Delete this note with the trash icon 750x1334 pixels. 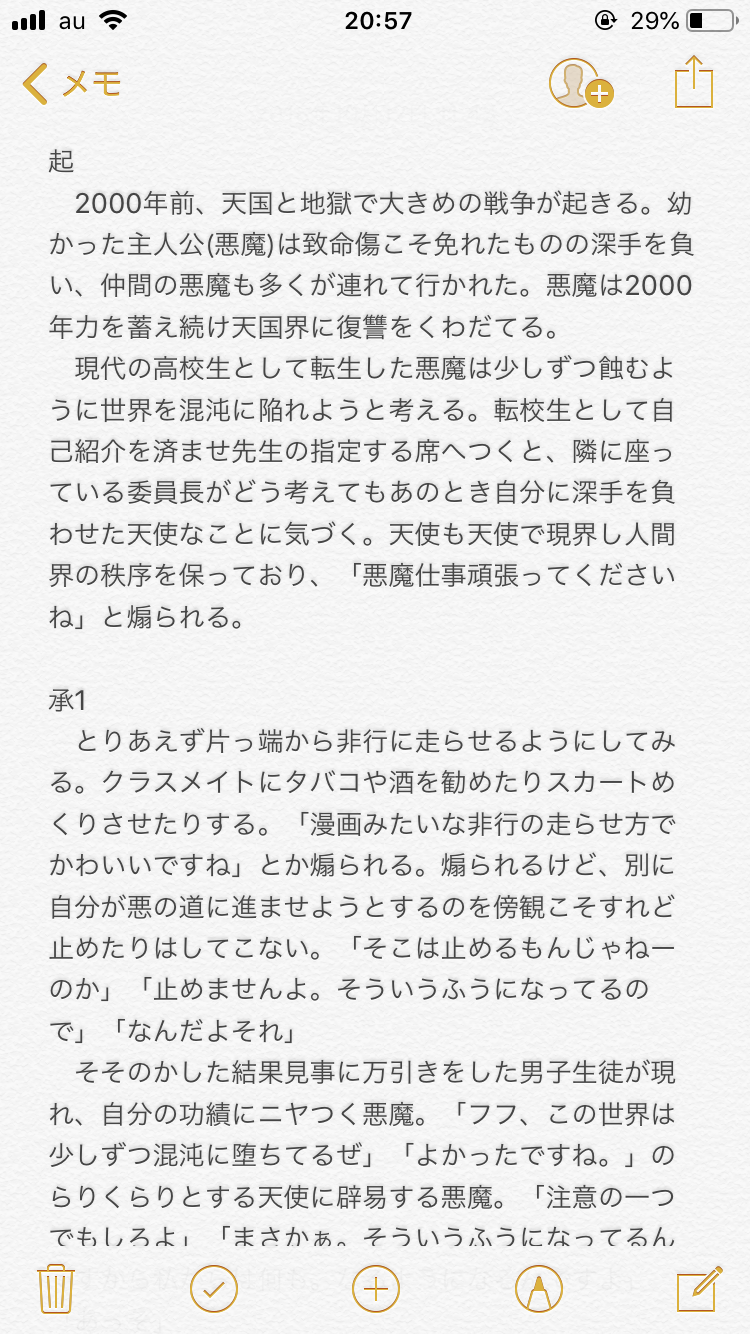[x=53, y=1288]
